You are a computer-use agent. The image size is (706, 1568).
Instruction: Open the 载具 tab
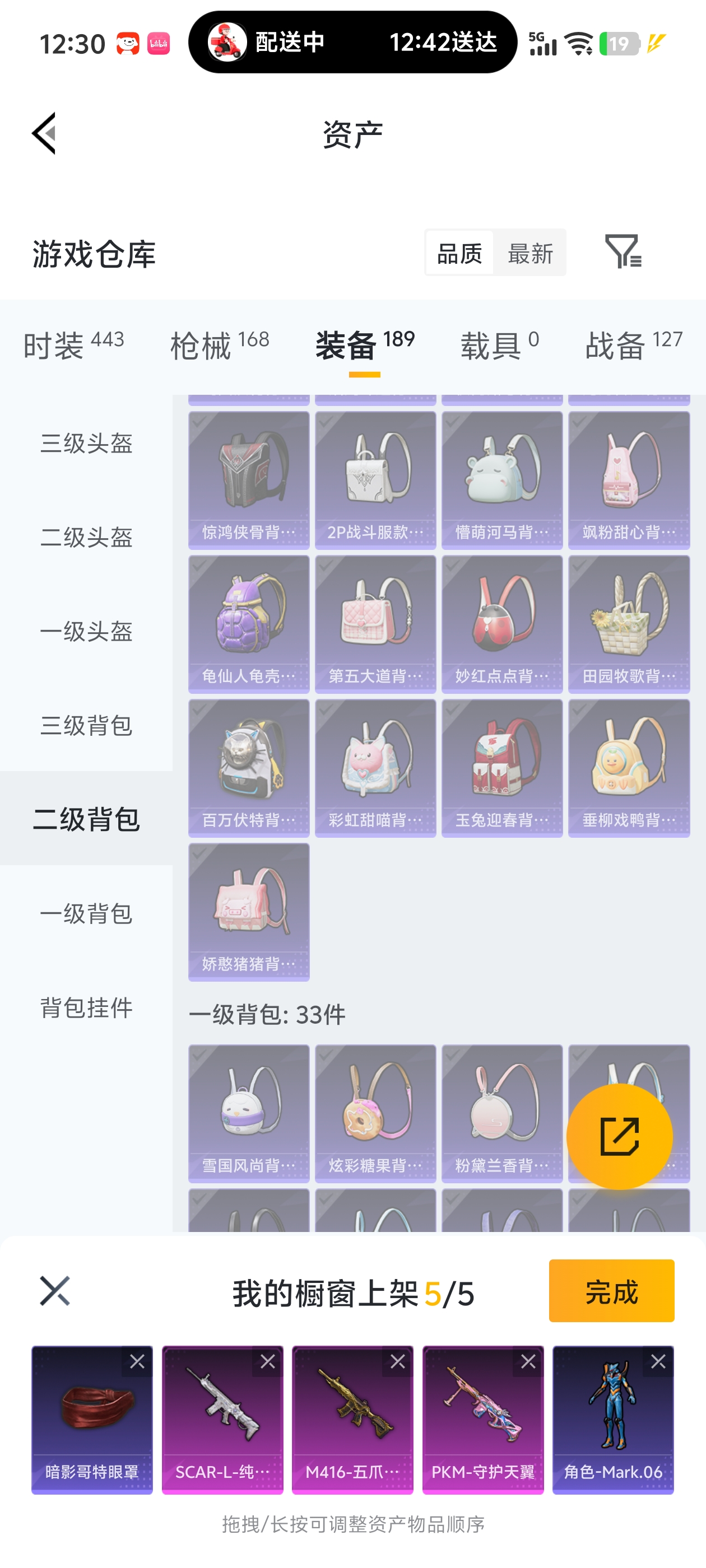(499, 345)
